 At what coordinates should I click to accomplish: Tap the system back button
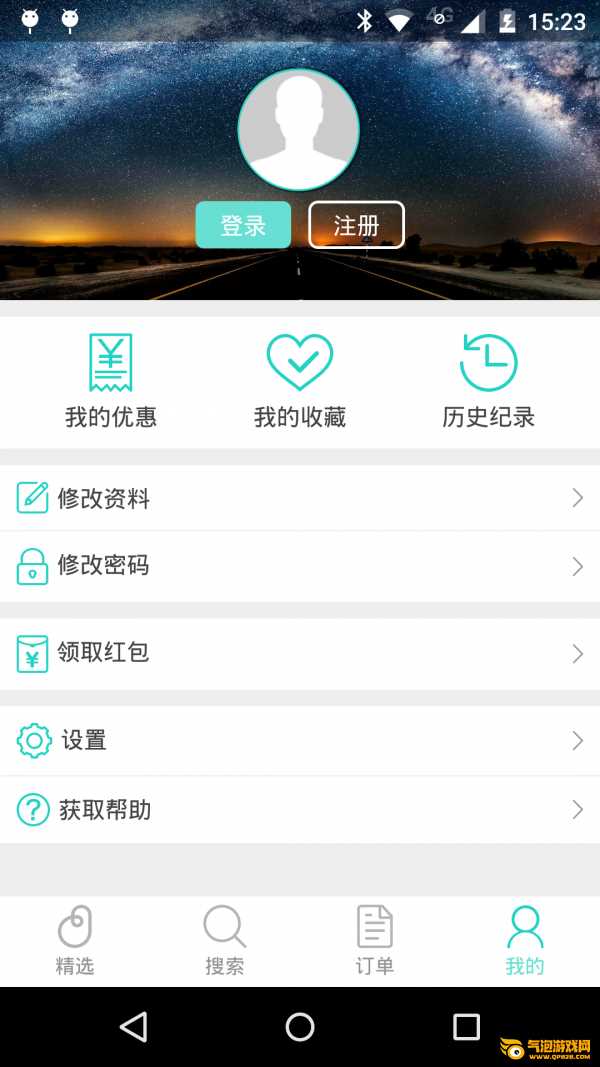(133, 1026)
